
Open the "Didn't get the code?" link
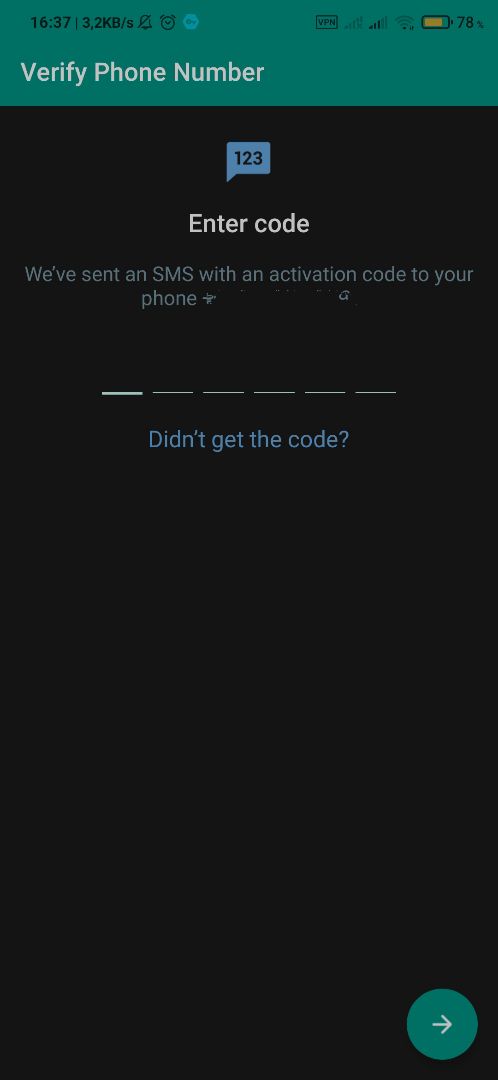[x=249, y=439]
